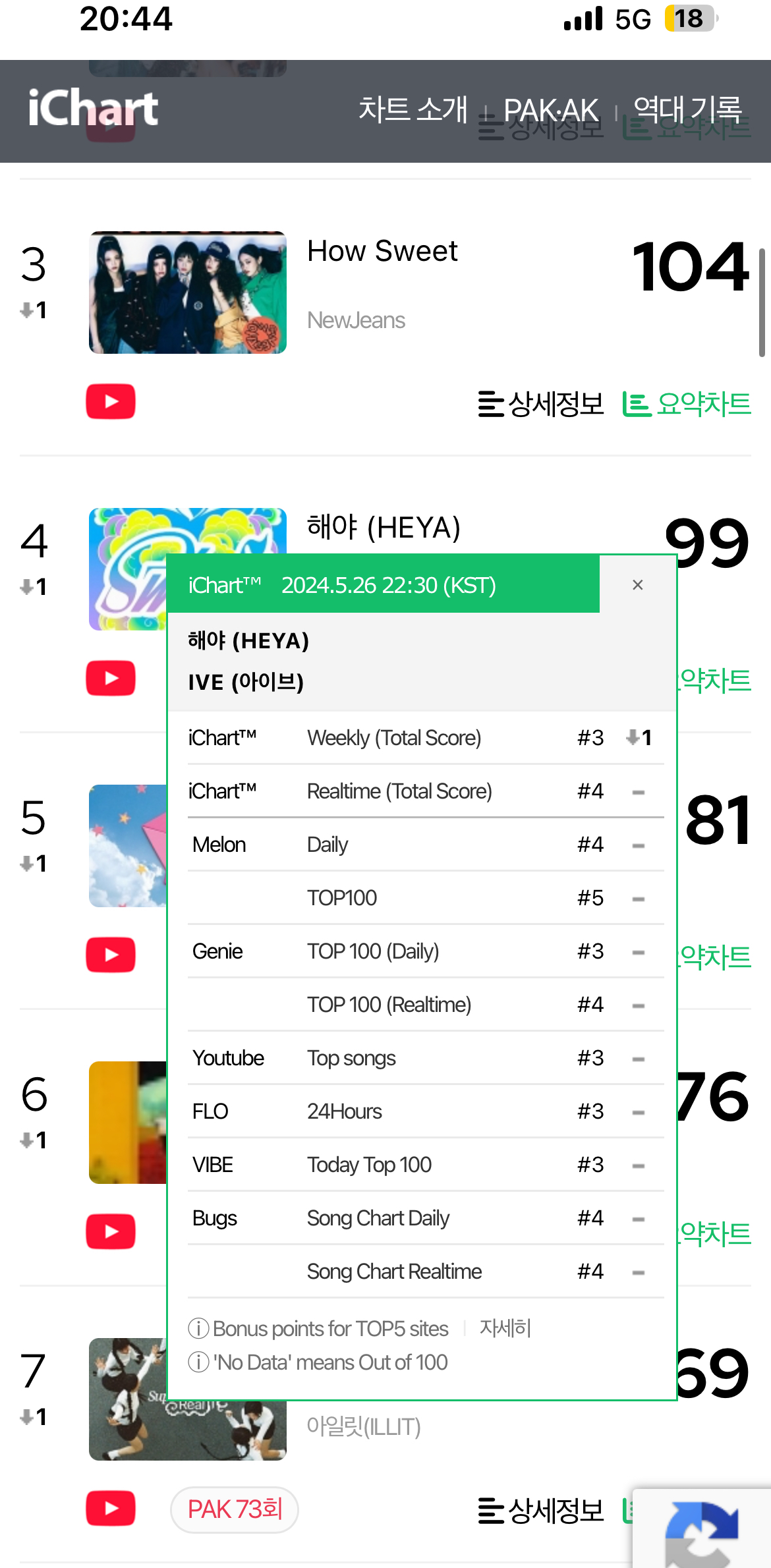Close the HEYA chart details popup
The width and height of the screenshot is (771, 1568).
click(637, 585)
